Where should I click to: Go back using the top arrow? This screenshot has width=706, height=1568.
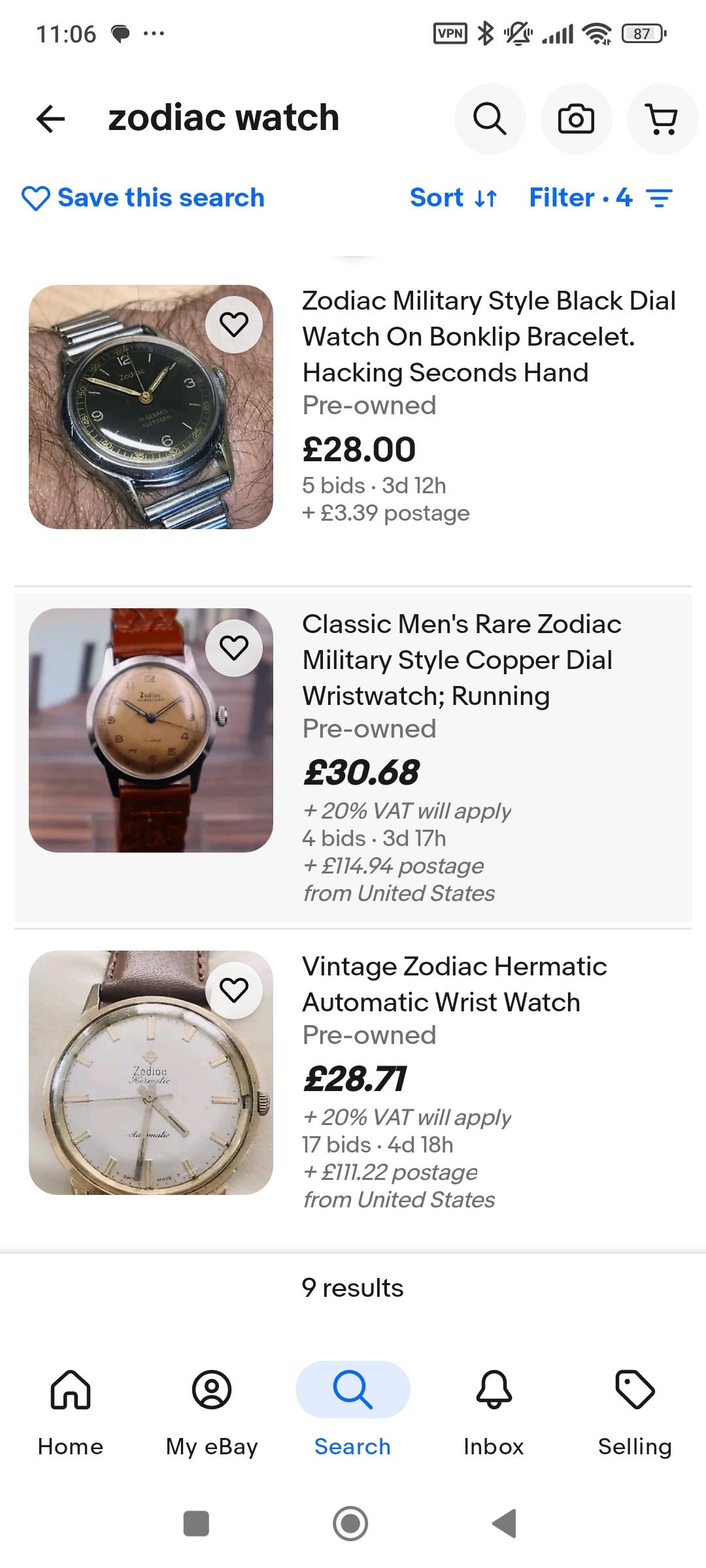coord(50,119)
